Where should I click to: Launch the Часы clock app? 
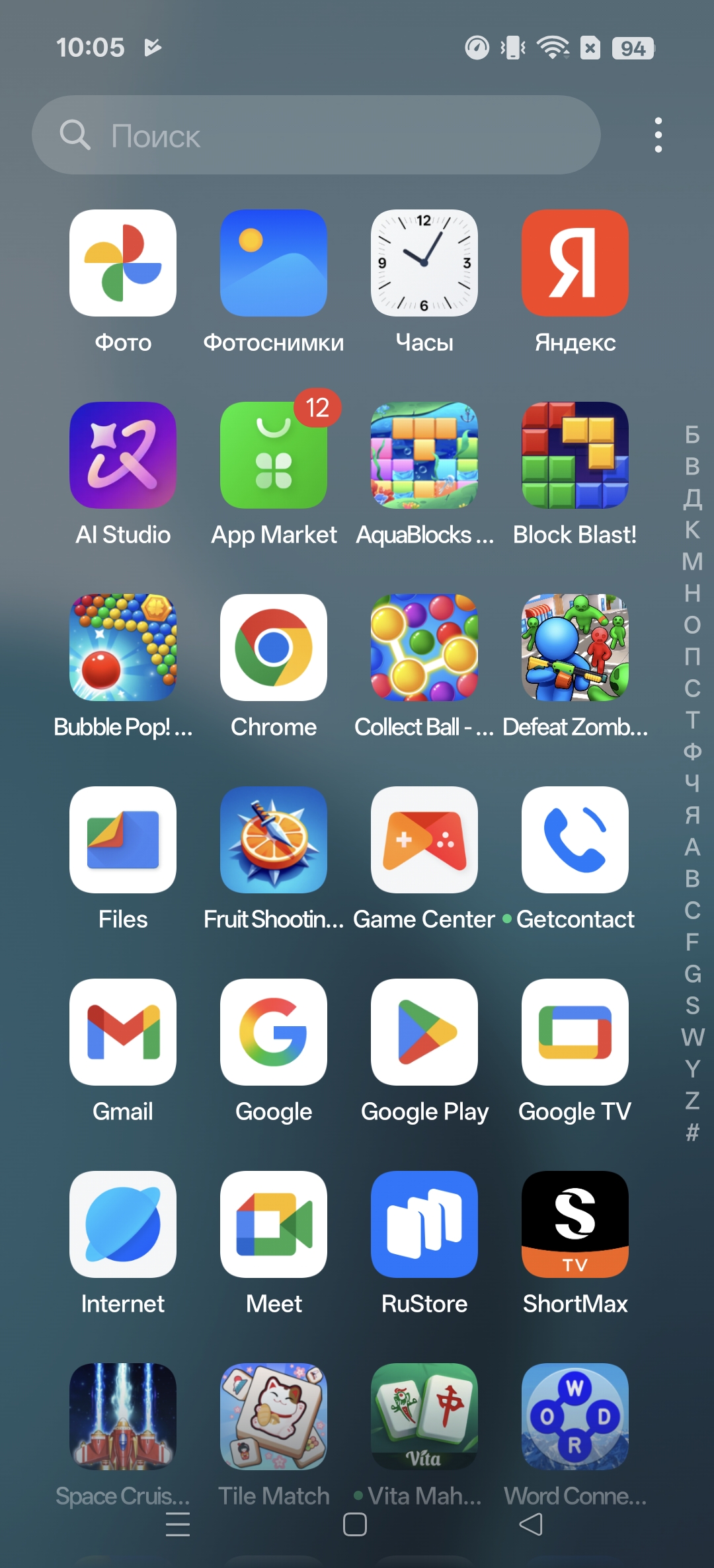tap(424, 263)
